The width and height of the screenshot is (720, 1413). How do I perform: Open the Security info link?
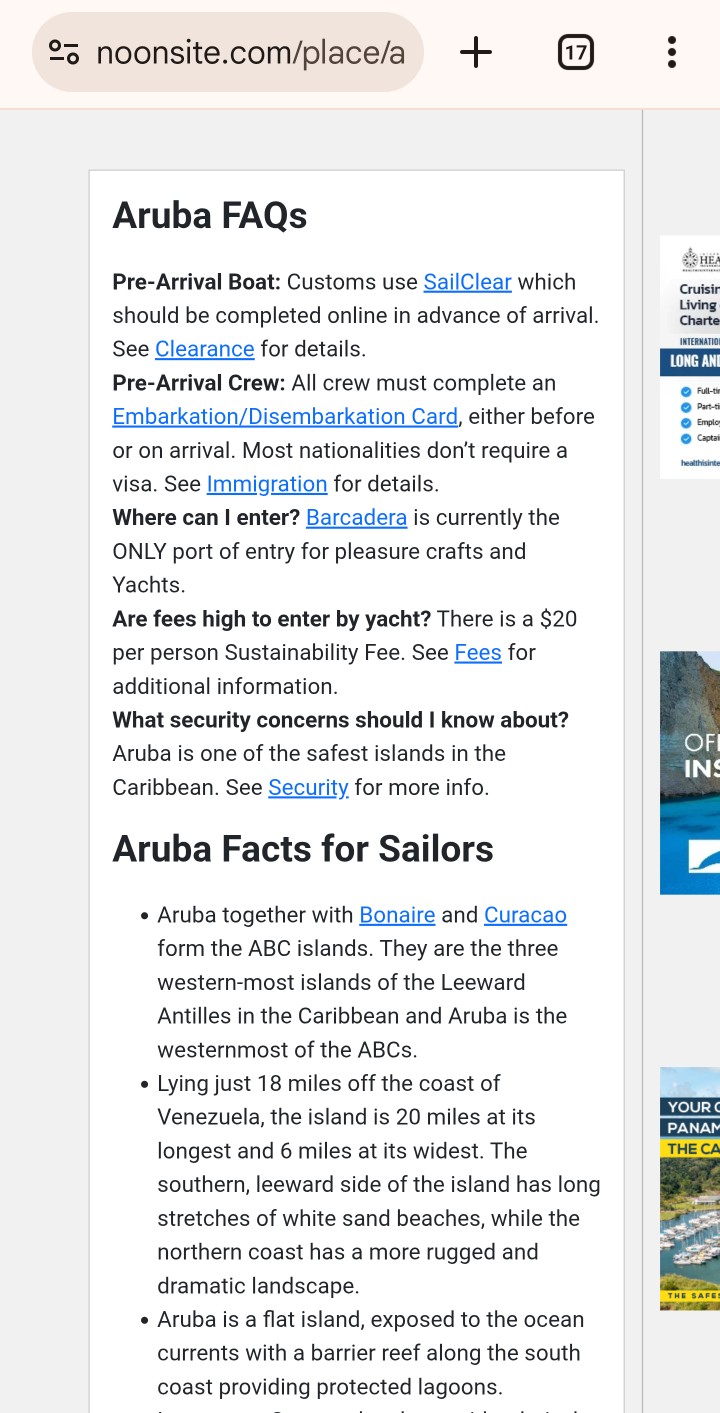point(308,788)
